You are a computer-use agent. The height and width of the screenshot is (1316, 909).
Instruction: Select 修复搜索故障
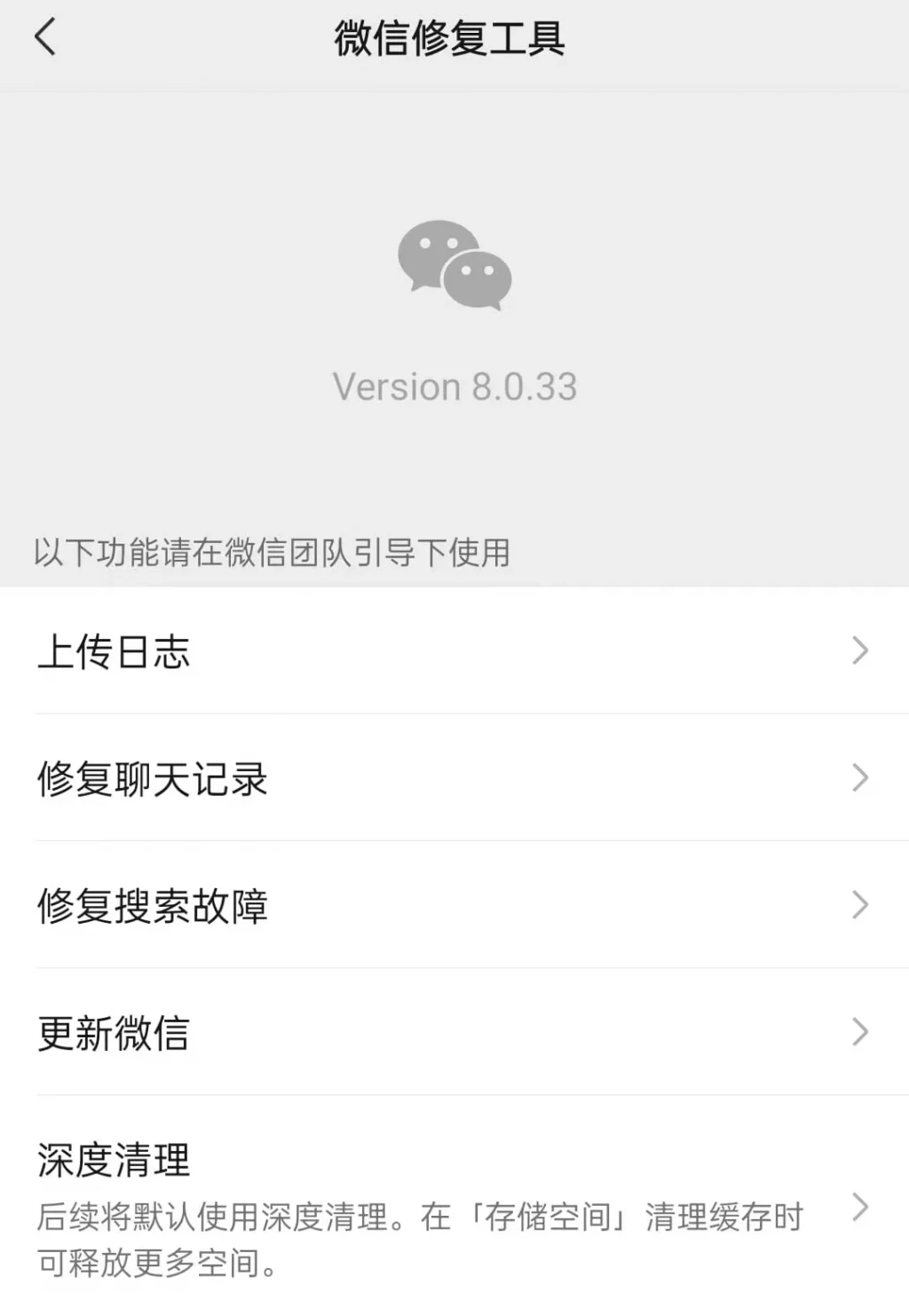pyautogui.click(x=453, y=905)
